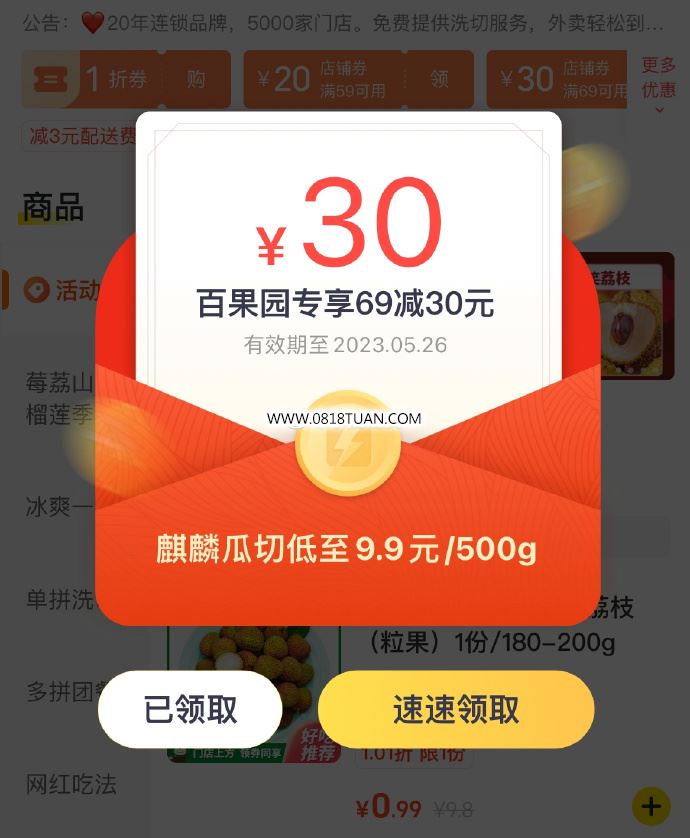Add the ¥0.99 lychee to cart
This screenshot has height=838, width=690.
(650, 805)
